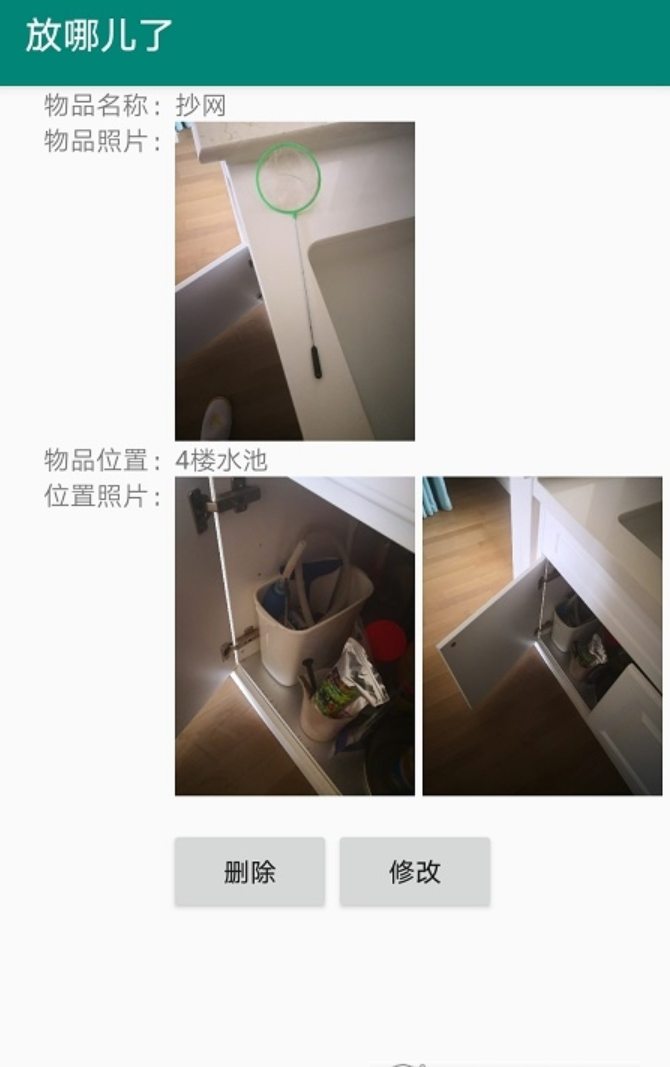View the second location photo of open cabinet
This screenshot has height=1067, width=670.
pos(542,636)
